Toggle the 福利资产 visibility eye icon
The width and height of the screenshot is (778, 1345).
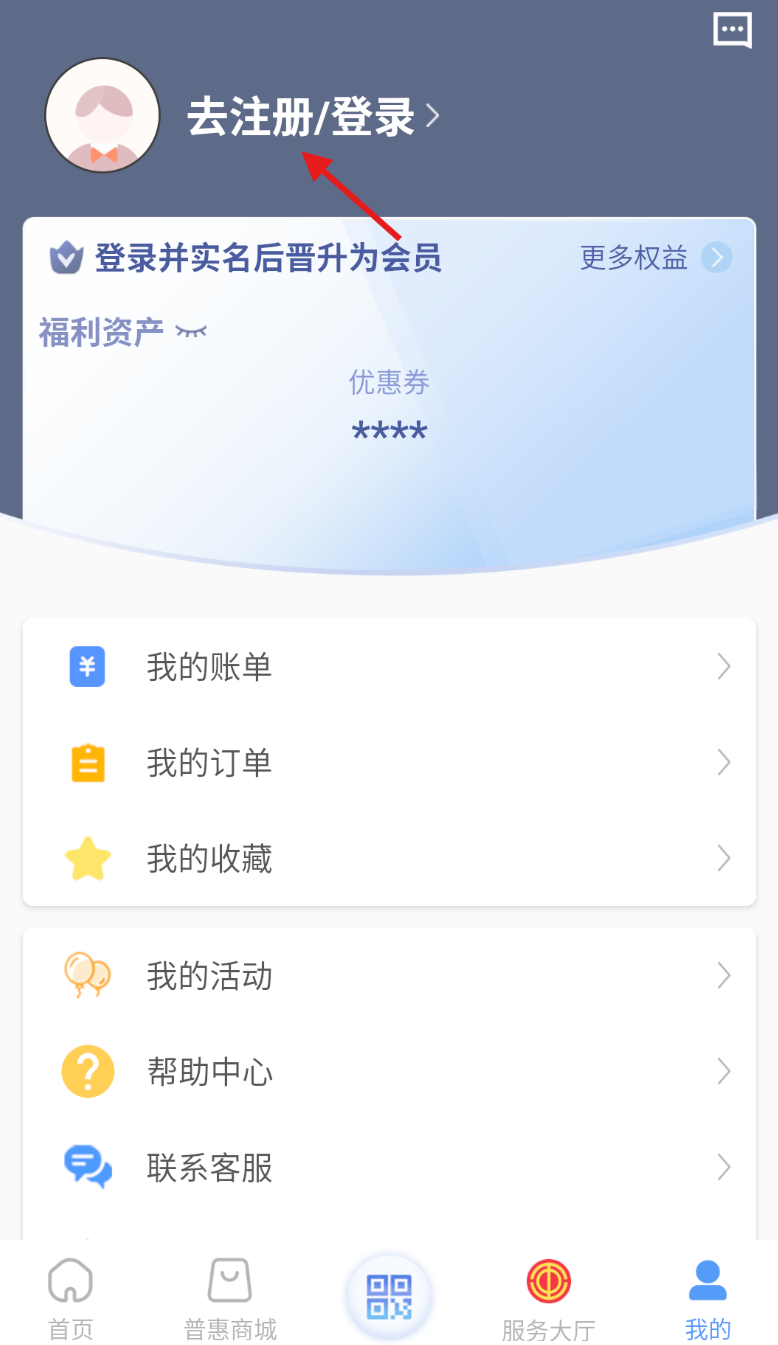pos(191,331)
